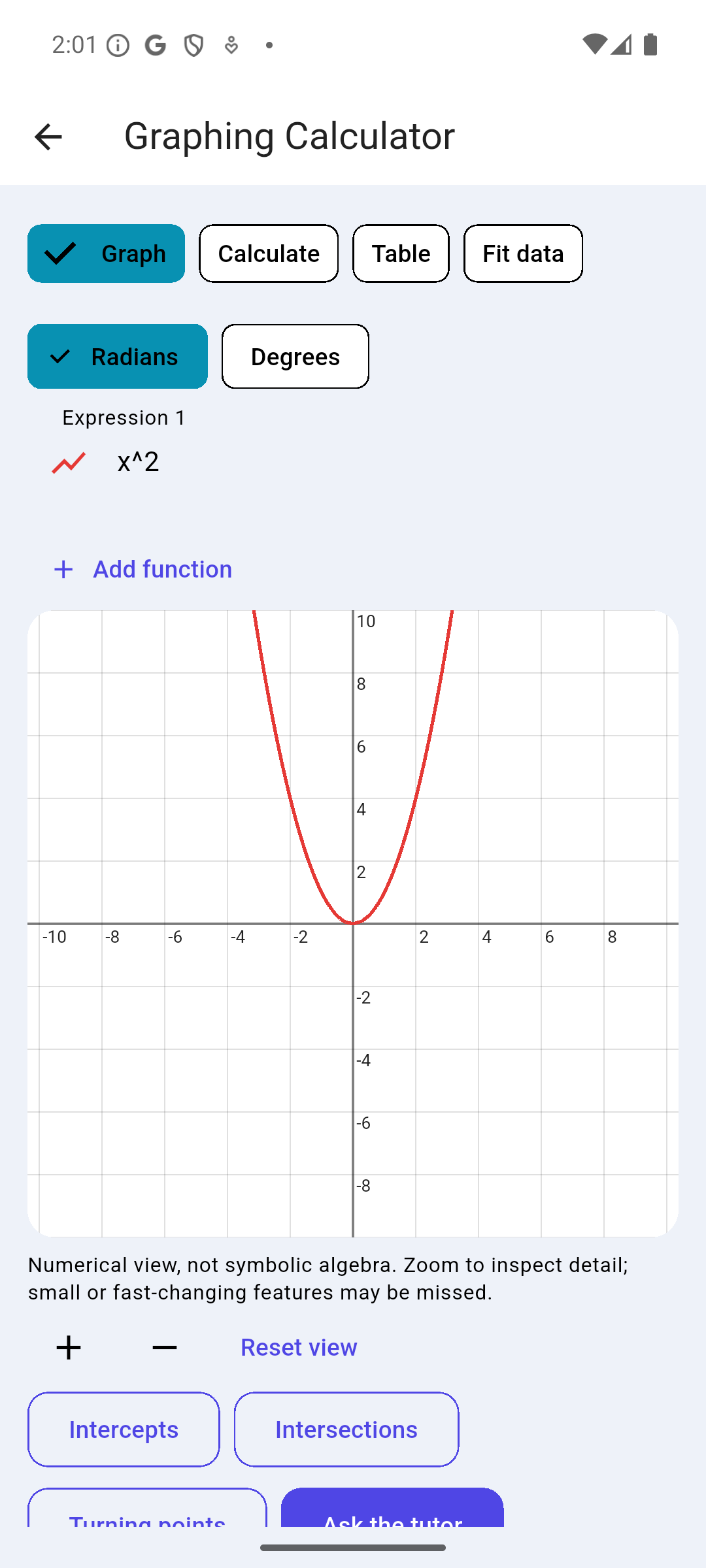Add a new function

pyautogui.click(x=143, y=569)
